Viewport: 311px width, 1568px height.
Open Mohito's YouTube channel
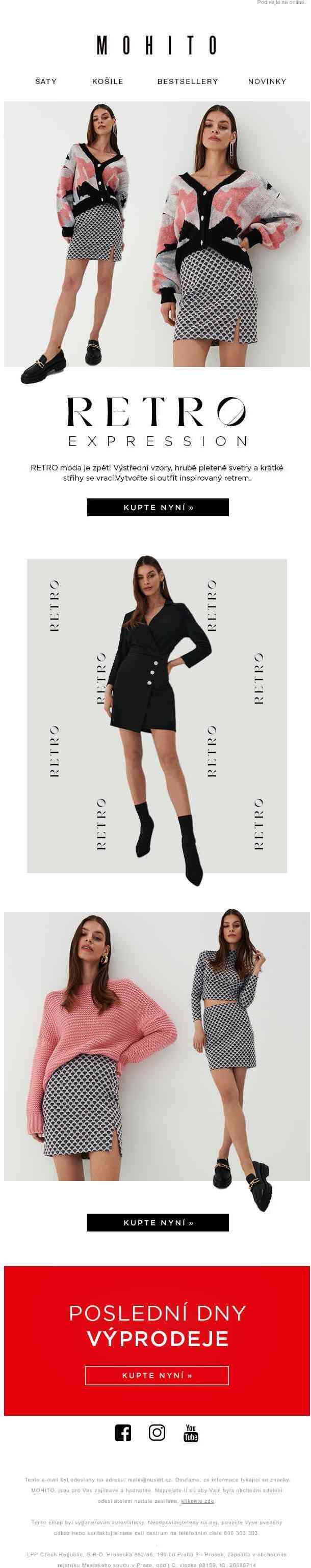(x=191, y=1432)
